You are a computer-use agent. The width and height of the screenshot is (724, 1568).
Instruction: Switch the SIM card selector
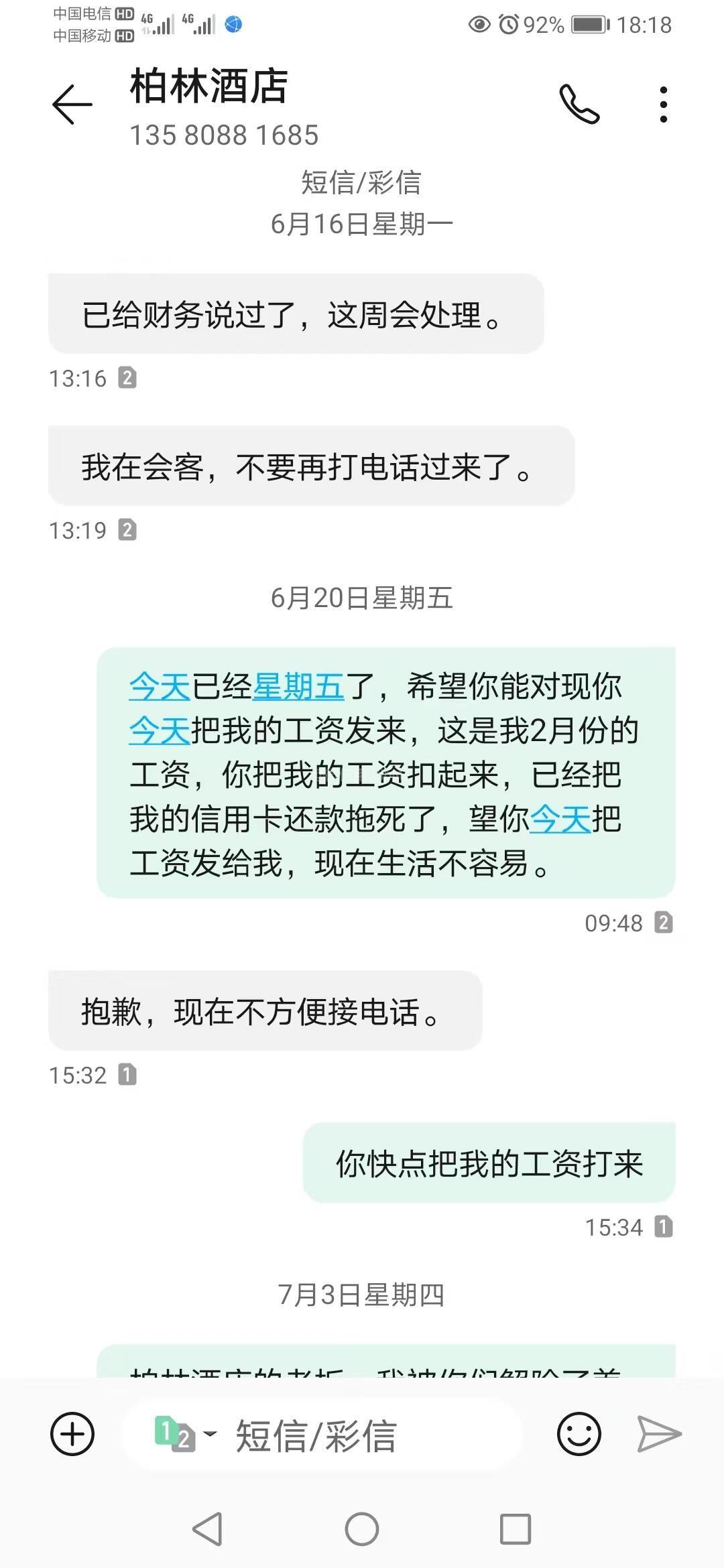point(185,1434)
